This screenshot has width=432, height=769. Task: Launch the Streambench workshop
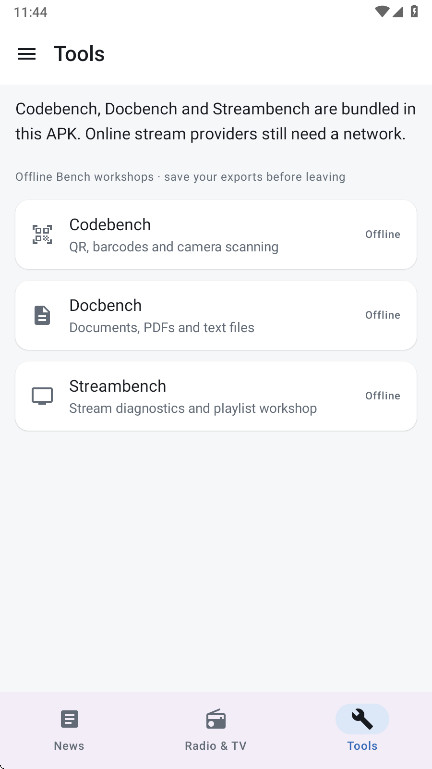tap(216, 396)
